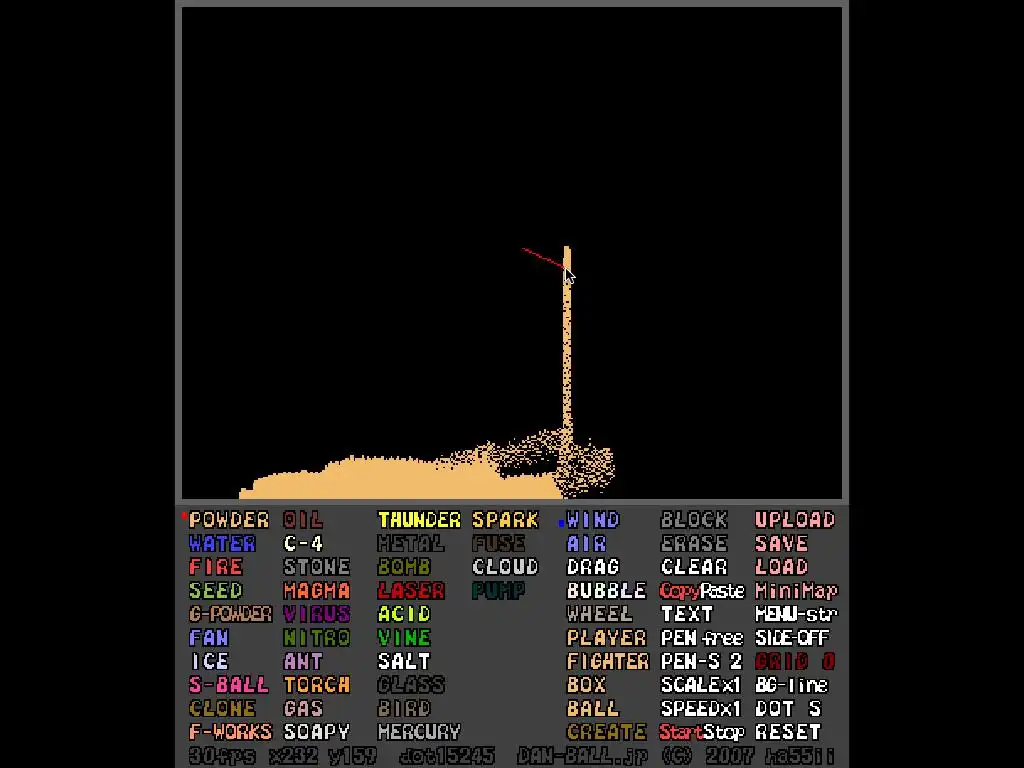
Task: Pick the SPARK element
Action: (505, 520)
